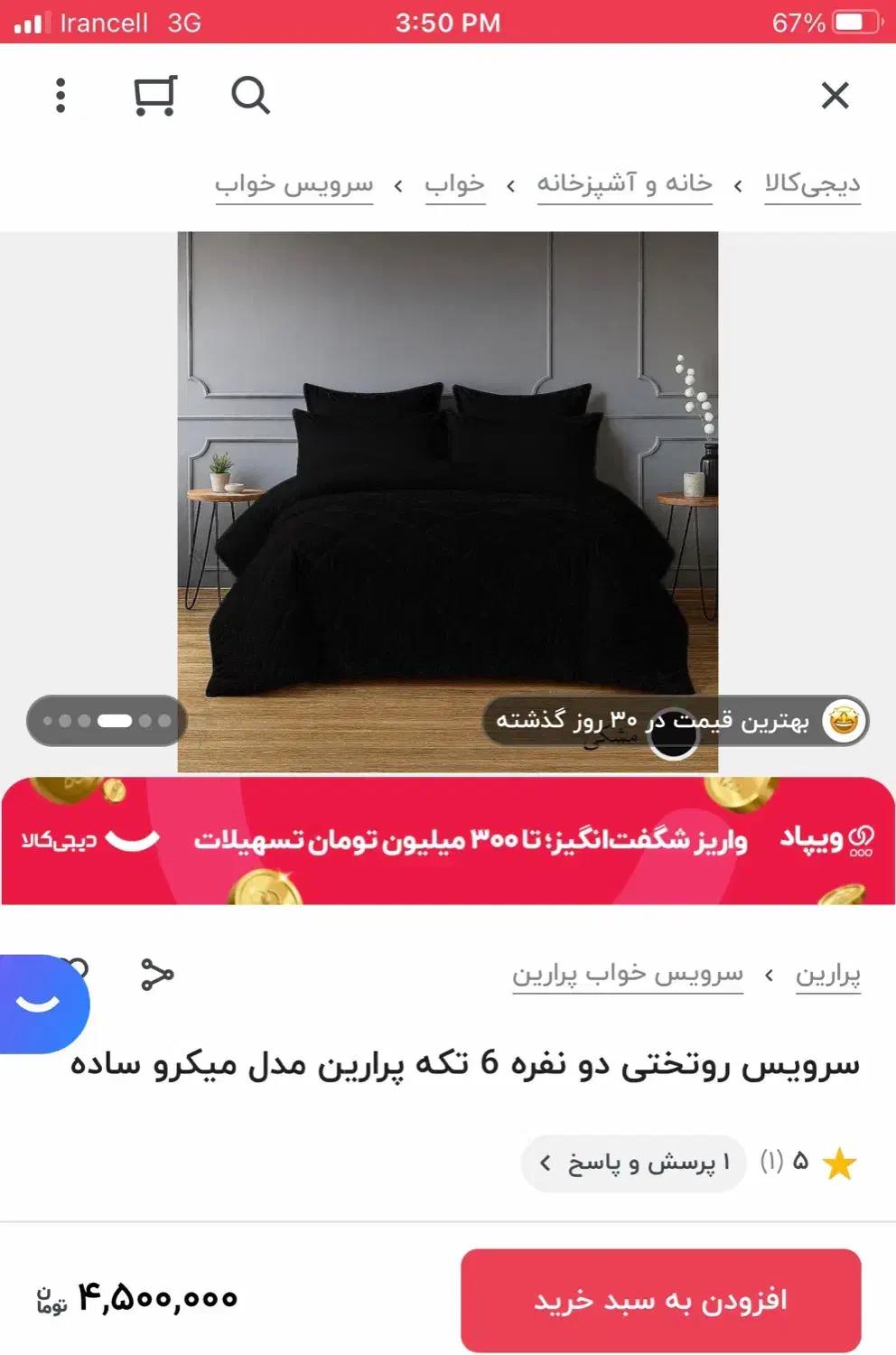This screenshot has height=1355, width=896.
Task: Close the product page with the X
Action: click(835, 95)
